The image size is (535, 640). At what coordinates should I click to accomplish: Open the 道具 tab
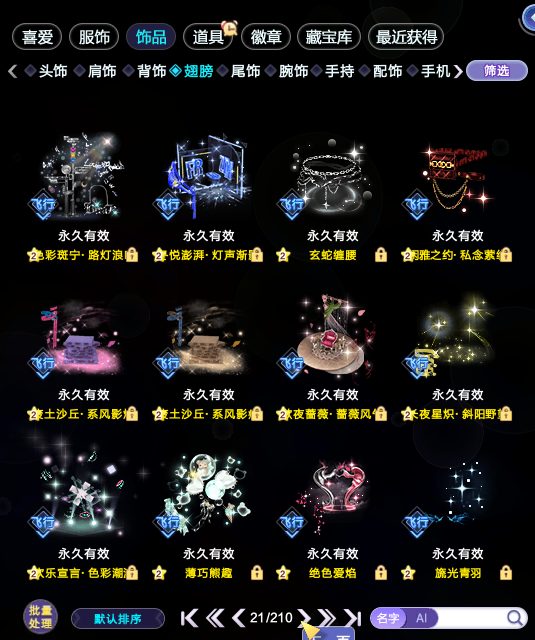[x=208, y=37]
